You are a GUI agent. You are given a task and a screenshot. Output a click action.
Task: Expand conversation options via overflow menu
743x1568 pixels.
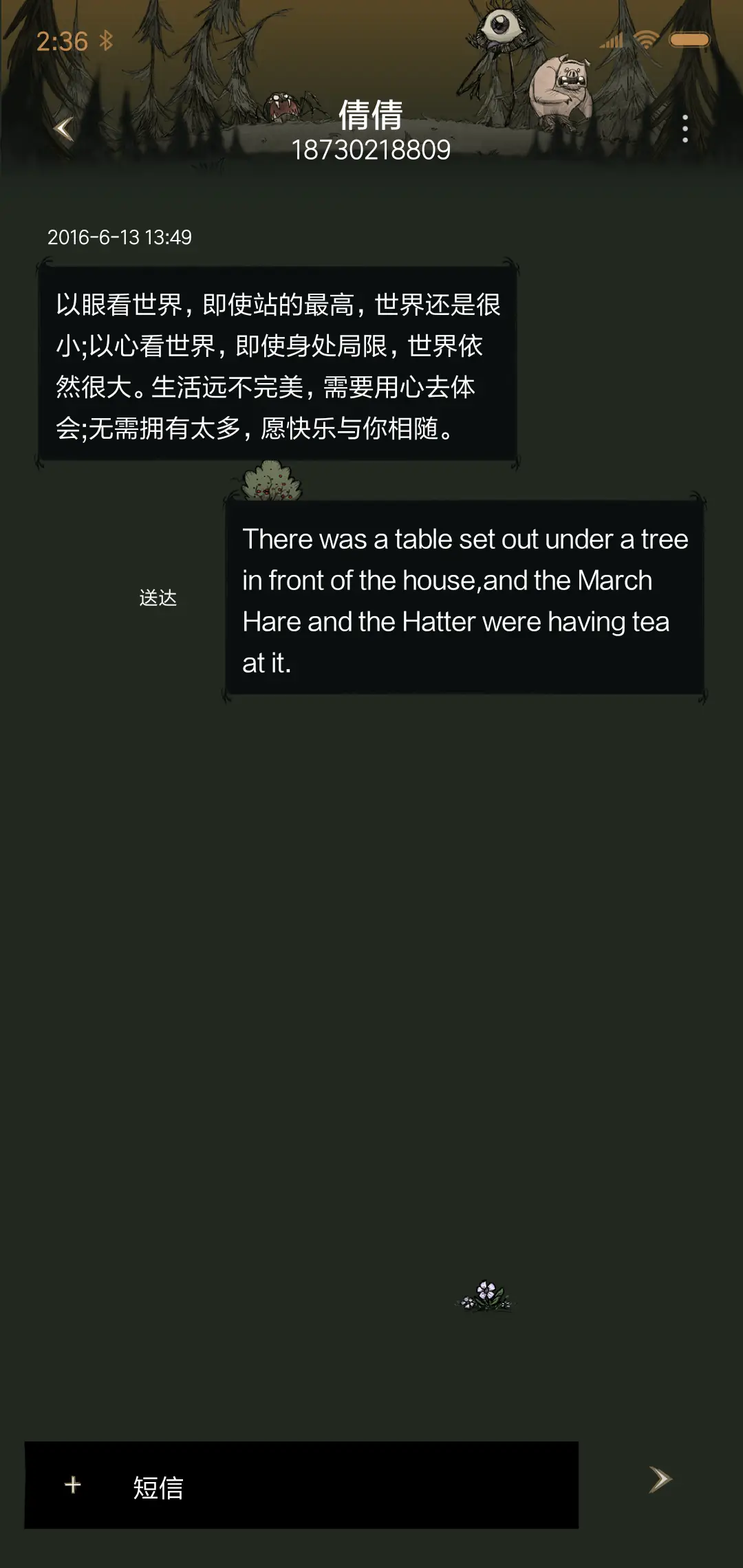click(685, 127)
